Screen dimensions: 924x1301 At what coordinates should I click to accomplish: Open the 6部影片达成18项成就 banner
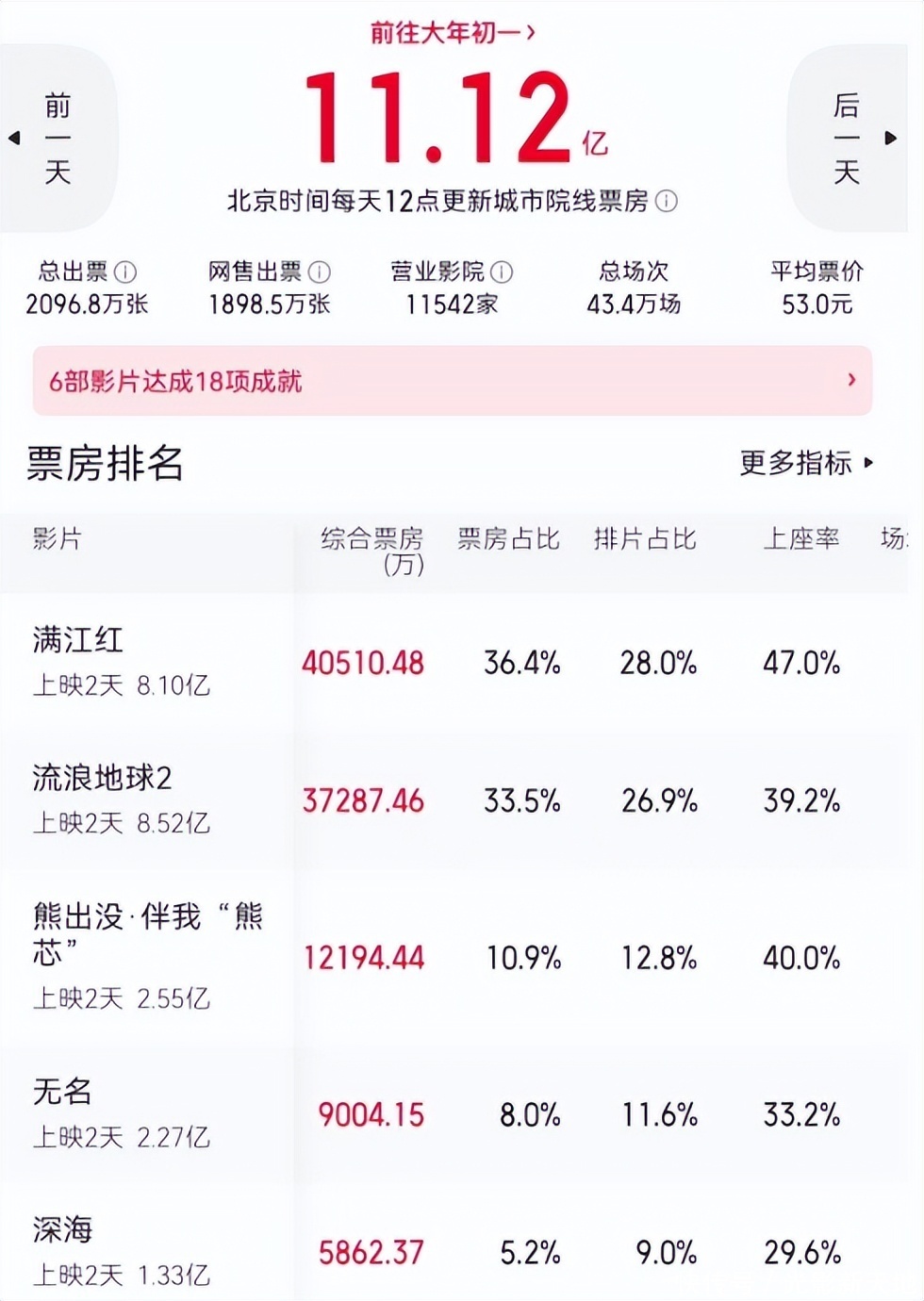pos(453,381)
